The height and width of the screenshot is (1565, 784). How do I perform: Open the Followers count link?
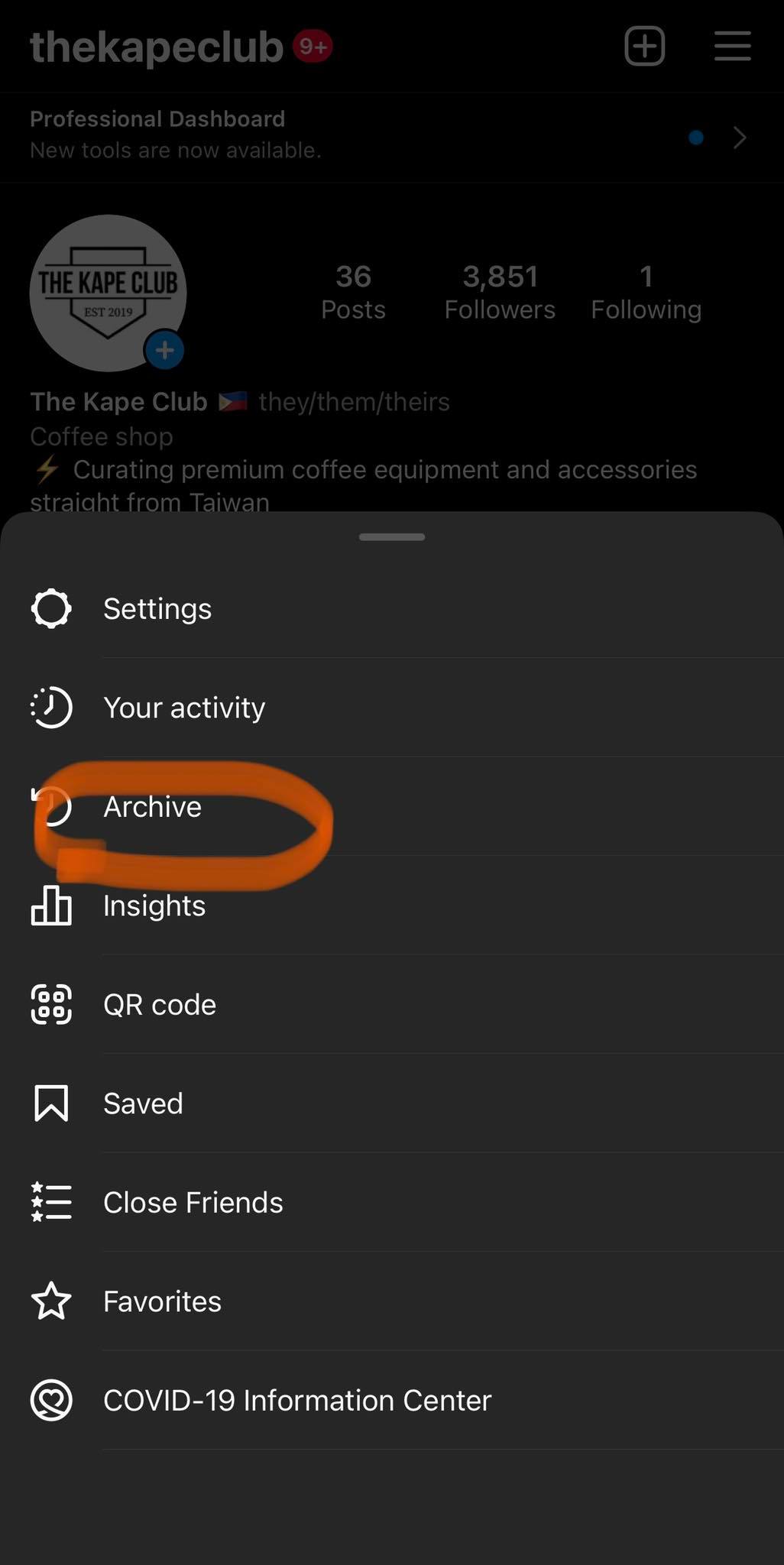point(499,290)
